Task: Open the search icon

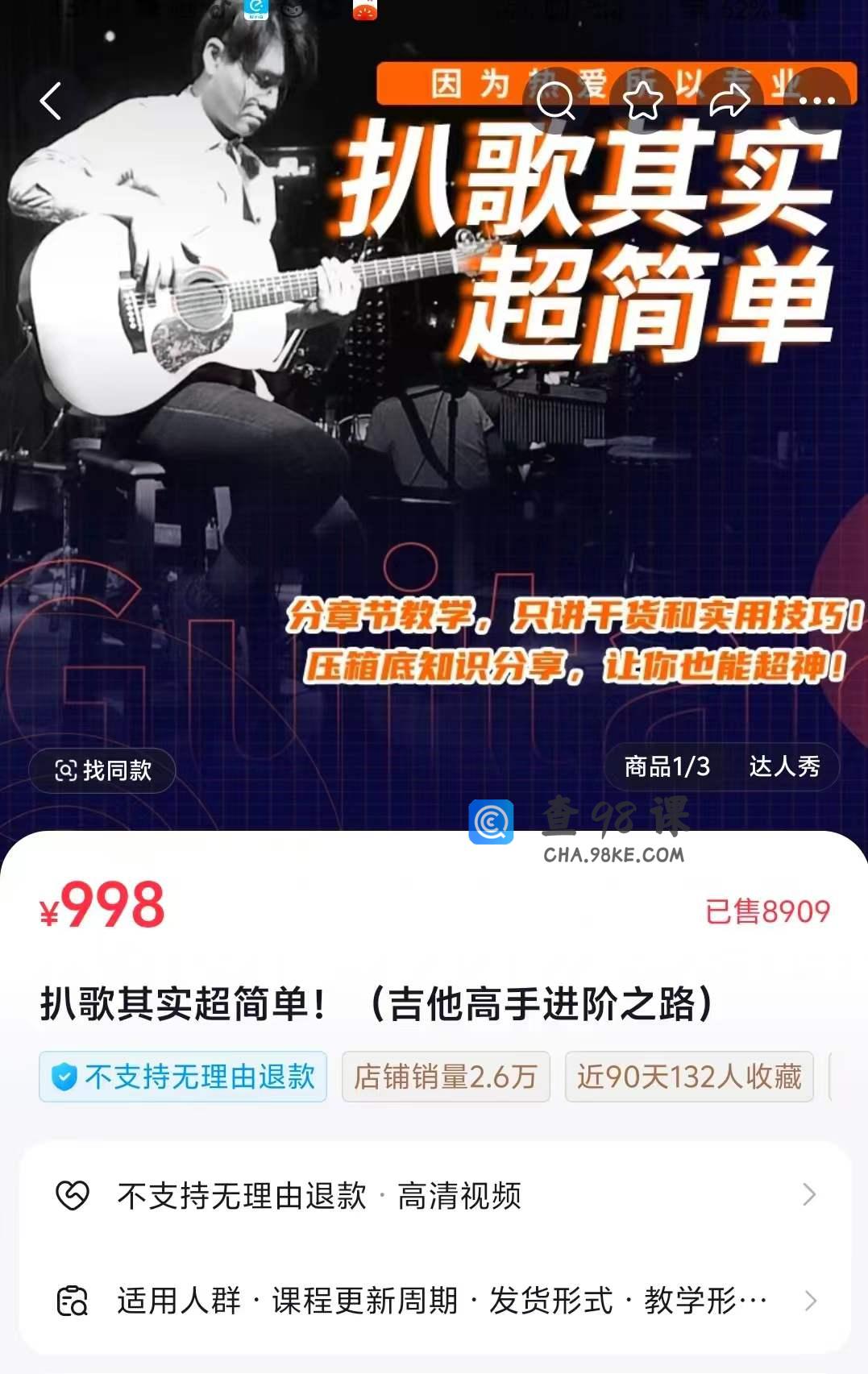Action: [x=555, y=102]
